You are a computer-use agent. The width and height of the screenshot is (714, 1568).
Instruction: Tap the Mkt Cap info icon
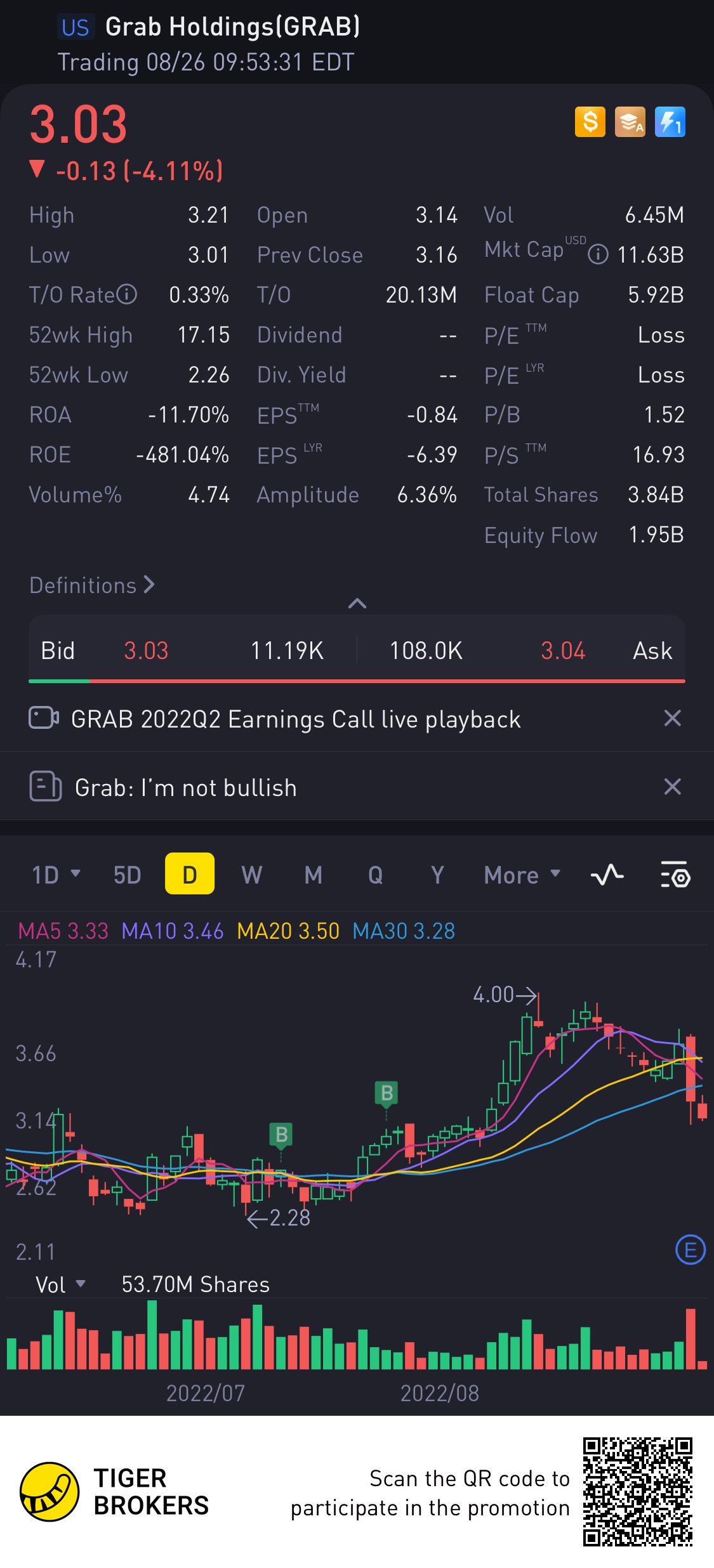pyautogui.click(x=598, y=255)
